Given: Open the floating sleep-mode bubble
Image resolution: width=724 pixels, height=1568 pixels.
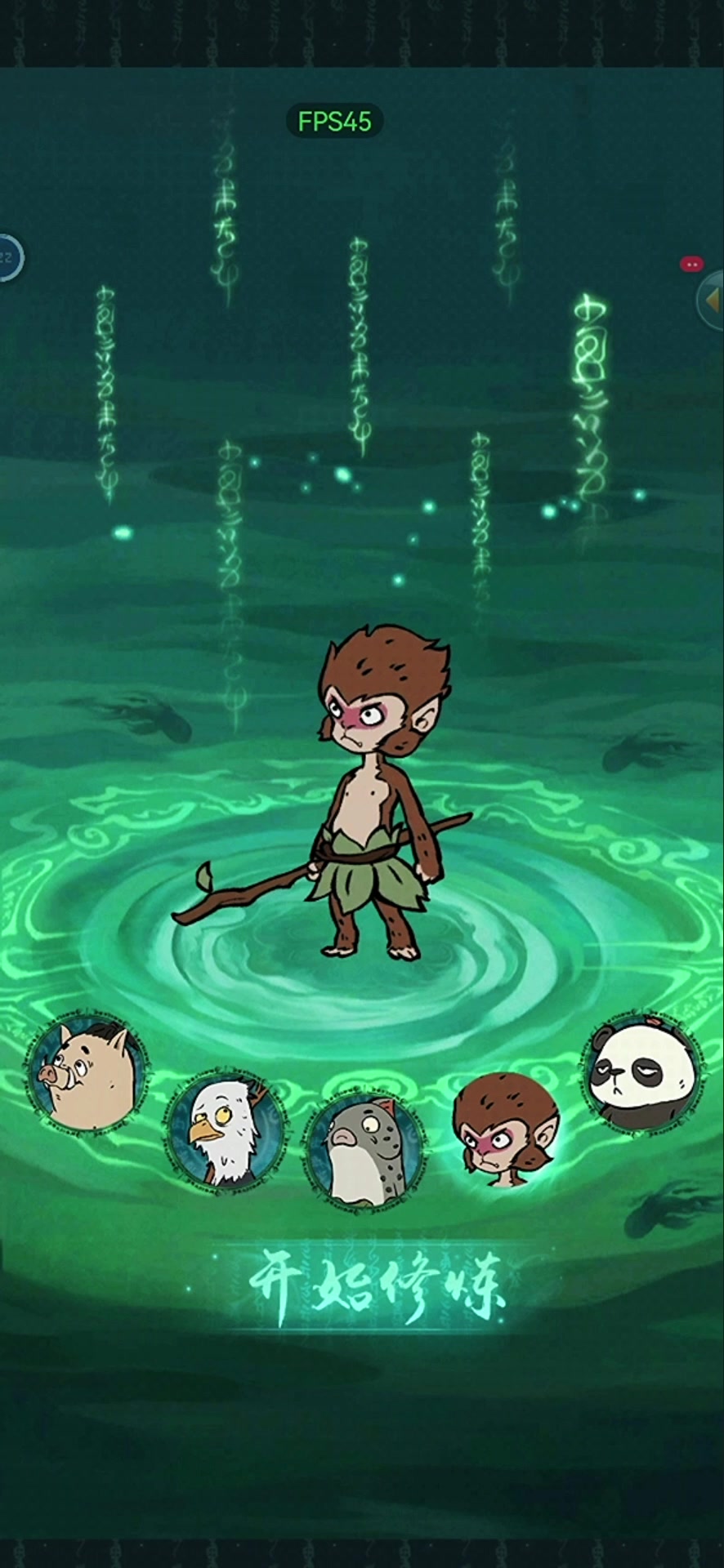Looking at the screenshot, I should click(8, 258).
